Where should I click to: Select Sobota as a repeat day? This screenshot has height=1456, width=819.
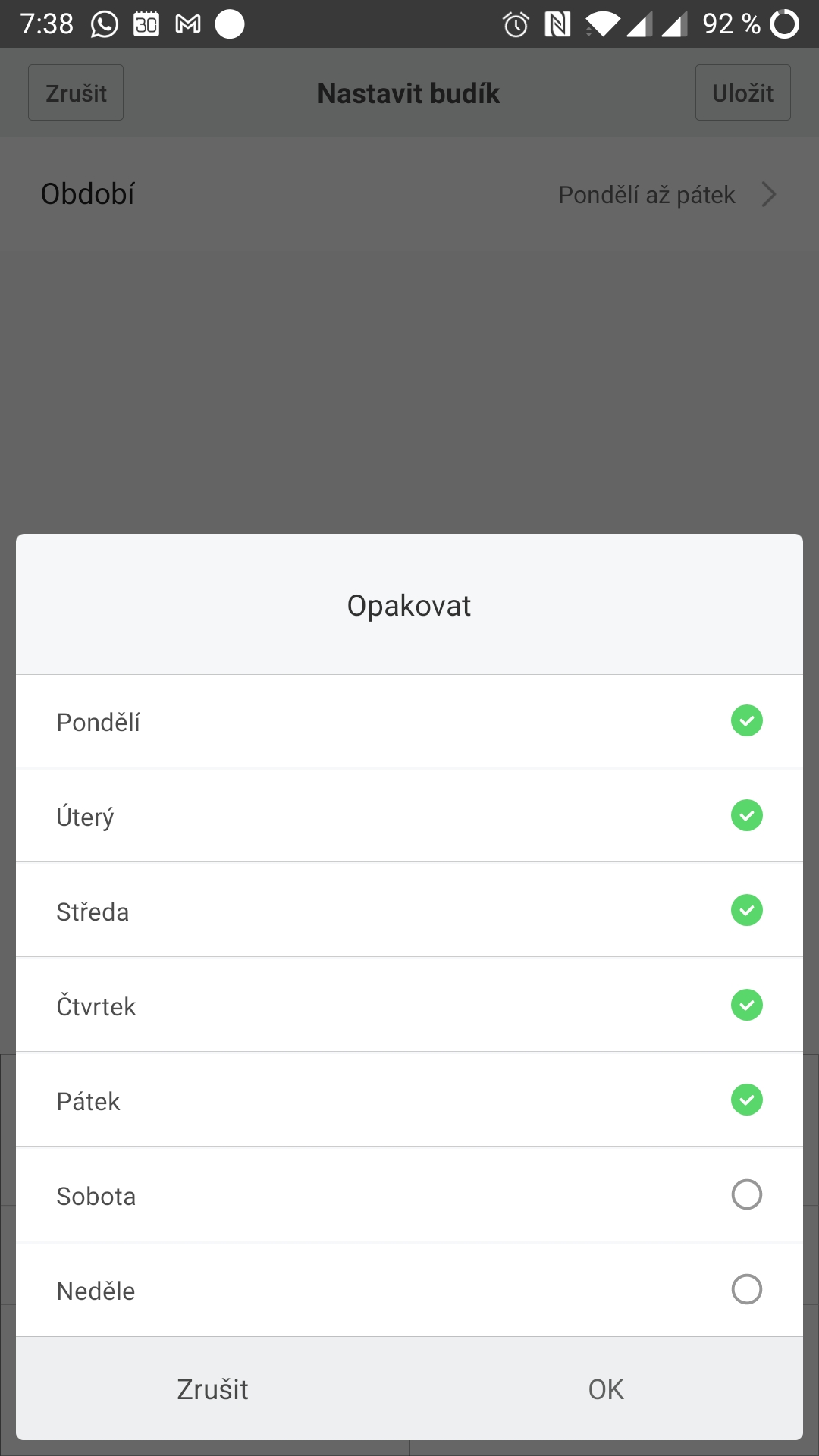[x=746, y=1194]
